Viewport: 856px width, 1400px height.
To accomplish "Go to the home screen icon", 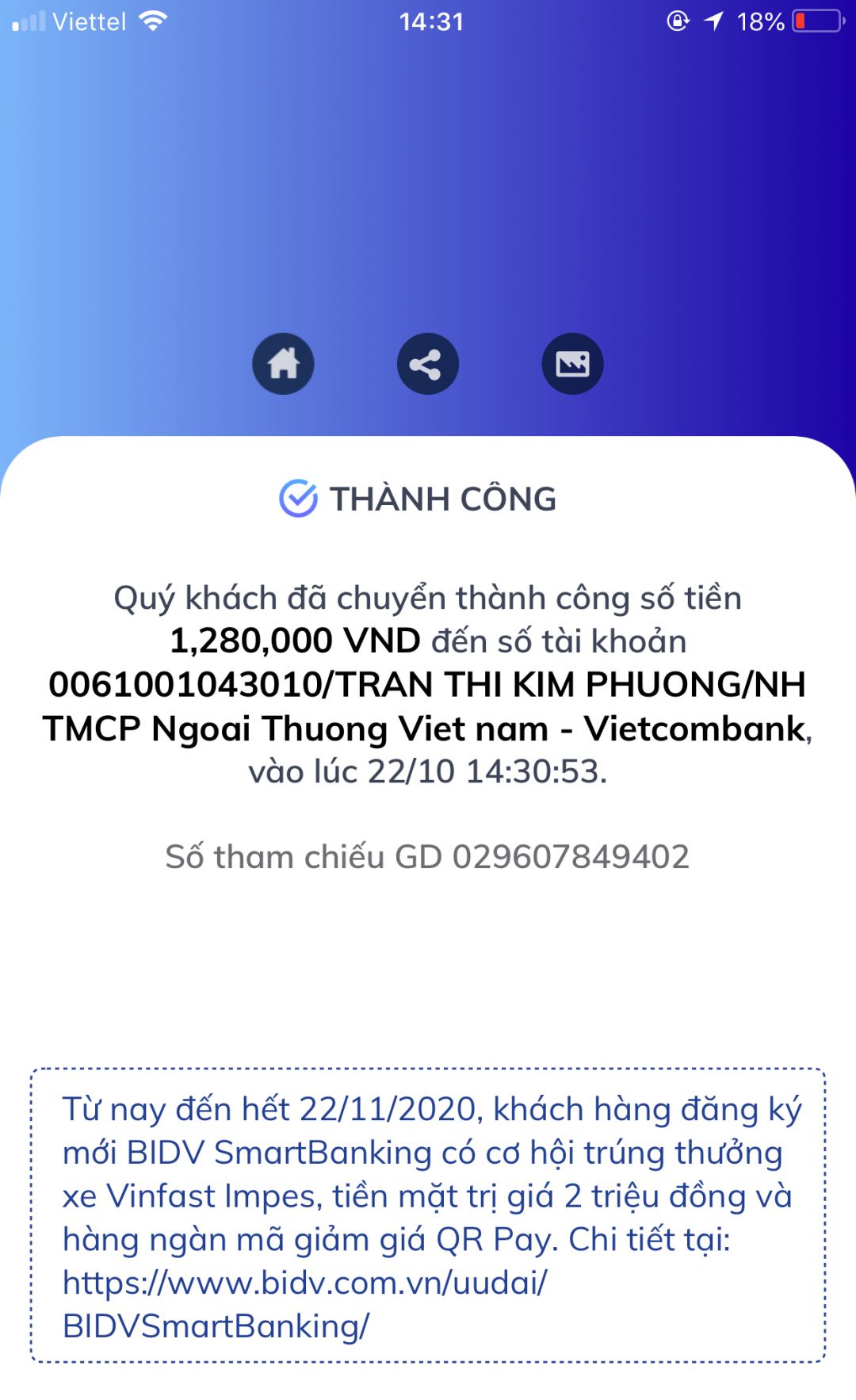I will [x=283, y=364].
